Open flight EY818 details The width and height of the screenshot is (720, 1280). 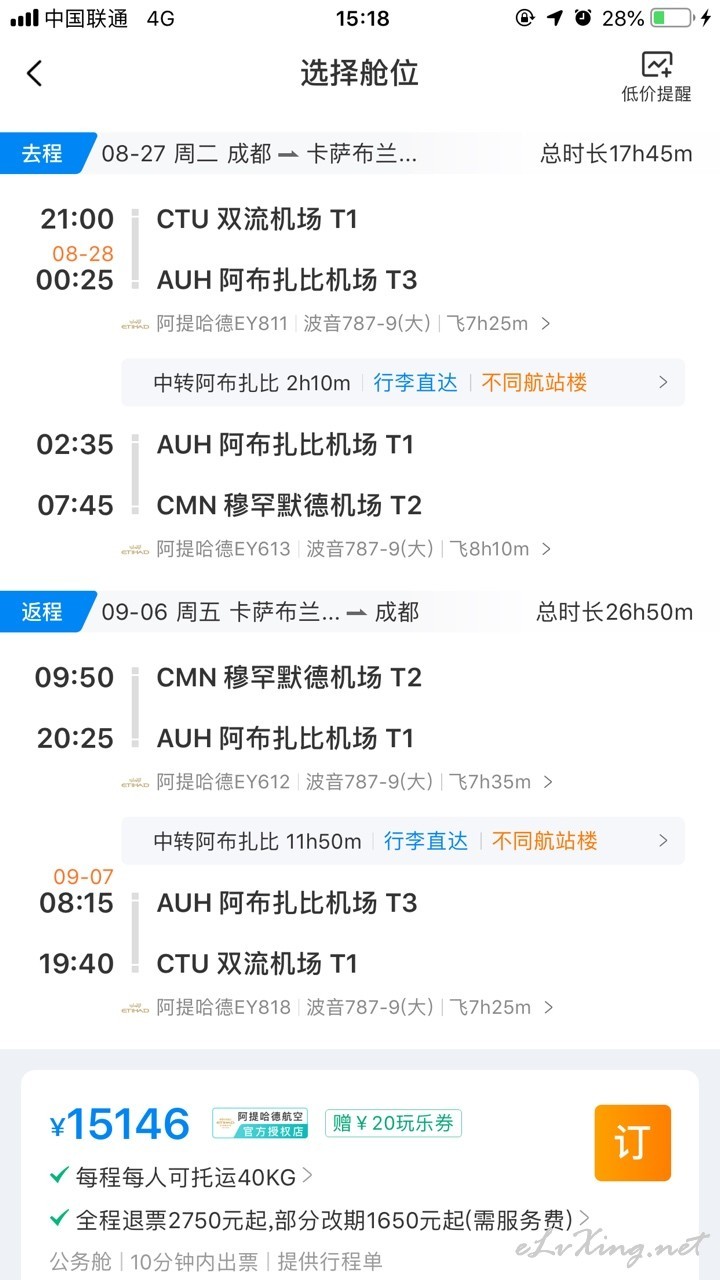tap(336, 1007)
